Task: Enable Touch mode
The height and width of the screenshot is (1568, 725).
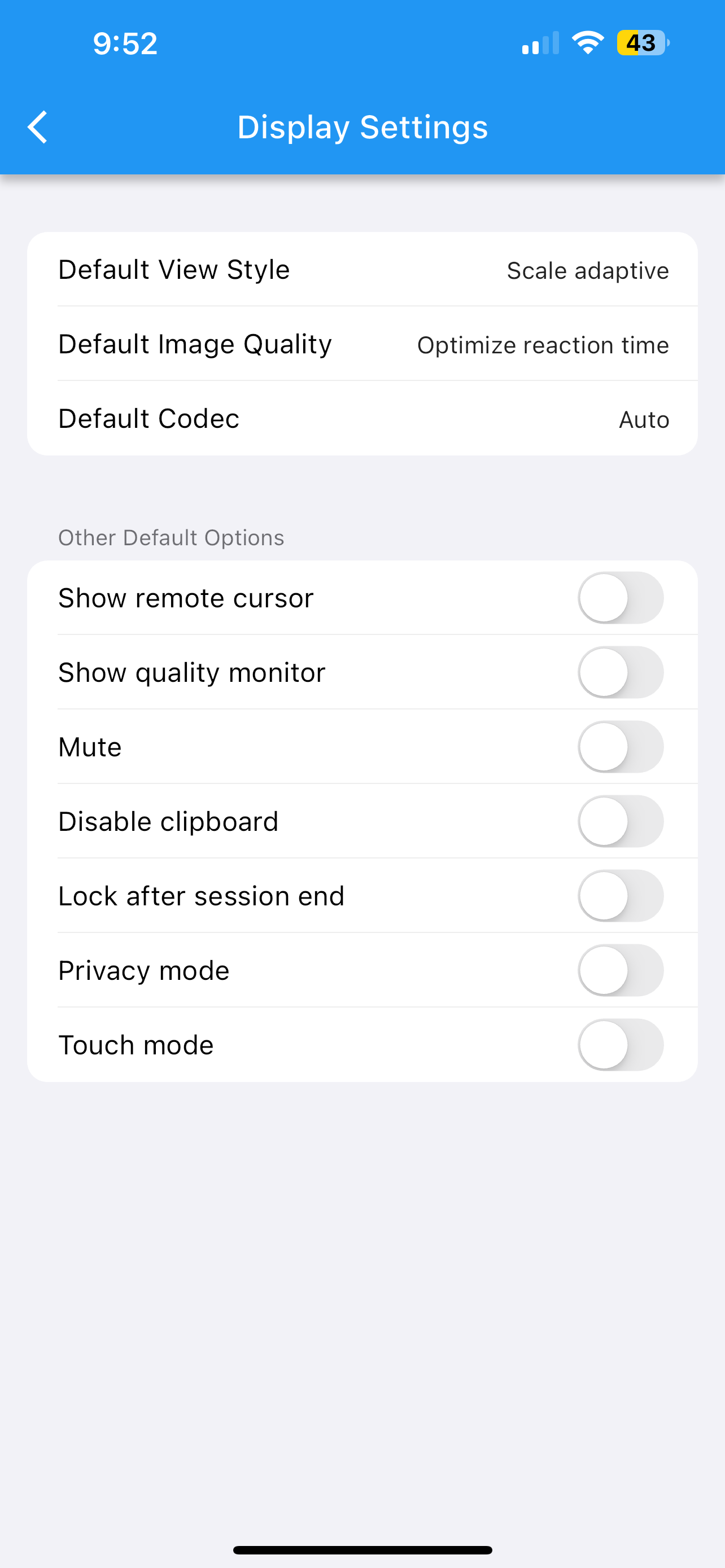Action: point(621,1045)
